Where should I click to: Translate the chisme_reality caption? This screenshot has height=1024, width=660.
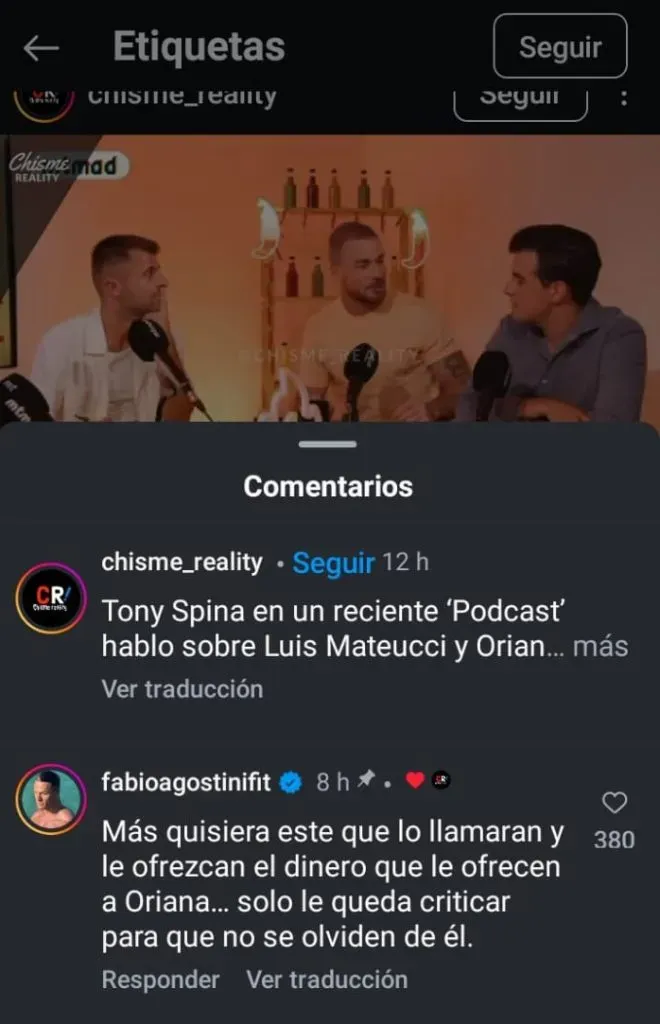pyautogui.click(x=182, y=689)
